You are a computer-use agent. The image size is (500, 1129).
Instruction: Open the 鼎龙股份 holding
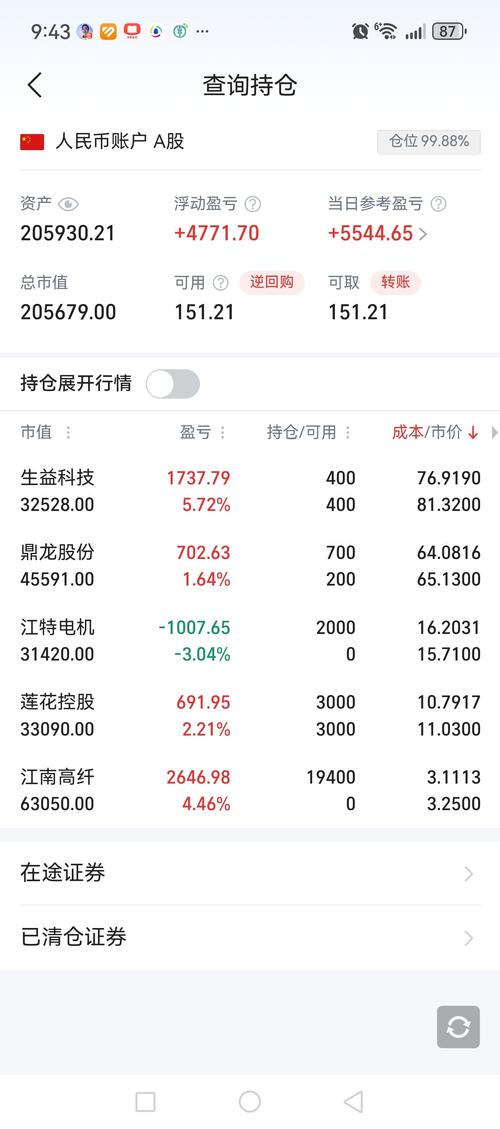click(250, 566)
